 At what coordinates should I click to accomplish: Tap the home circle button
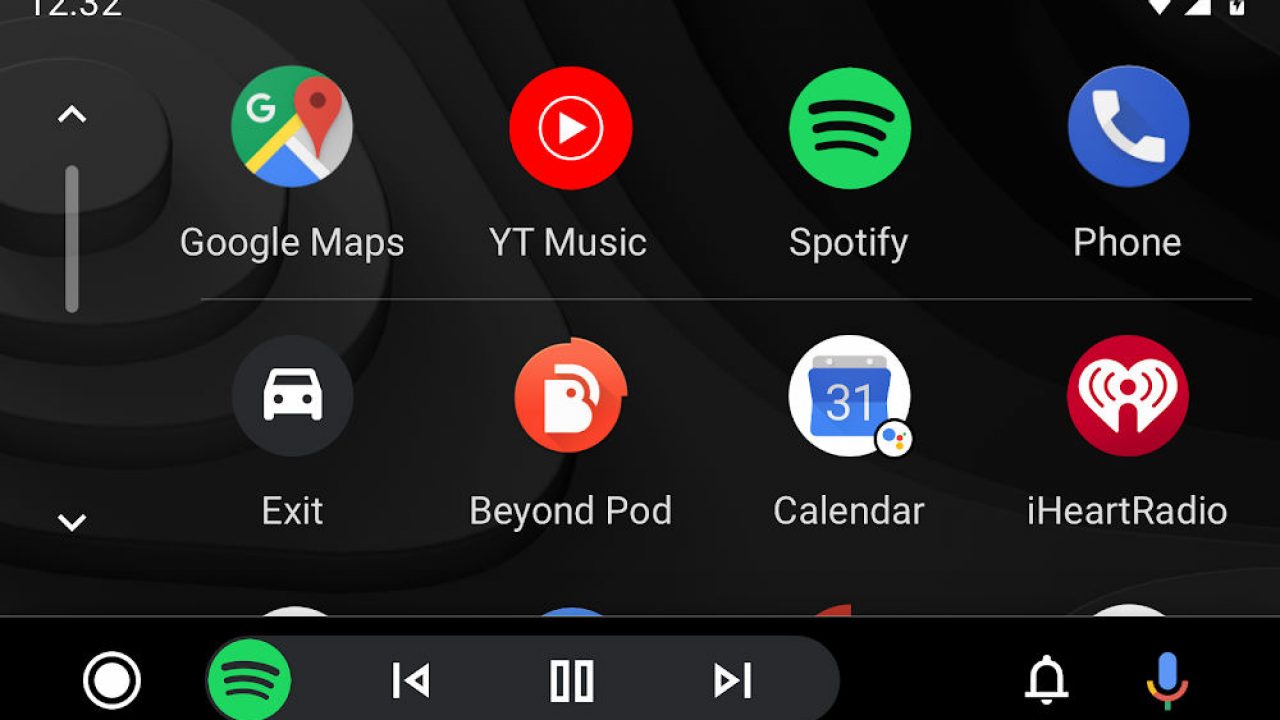point(112,680)
